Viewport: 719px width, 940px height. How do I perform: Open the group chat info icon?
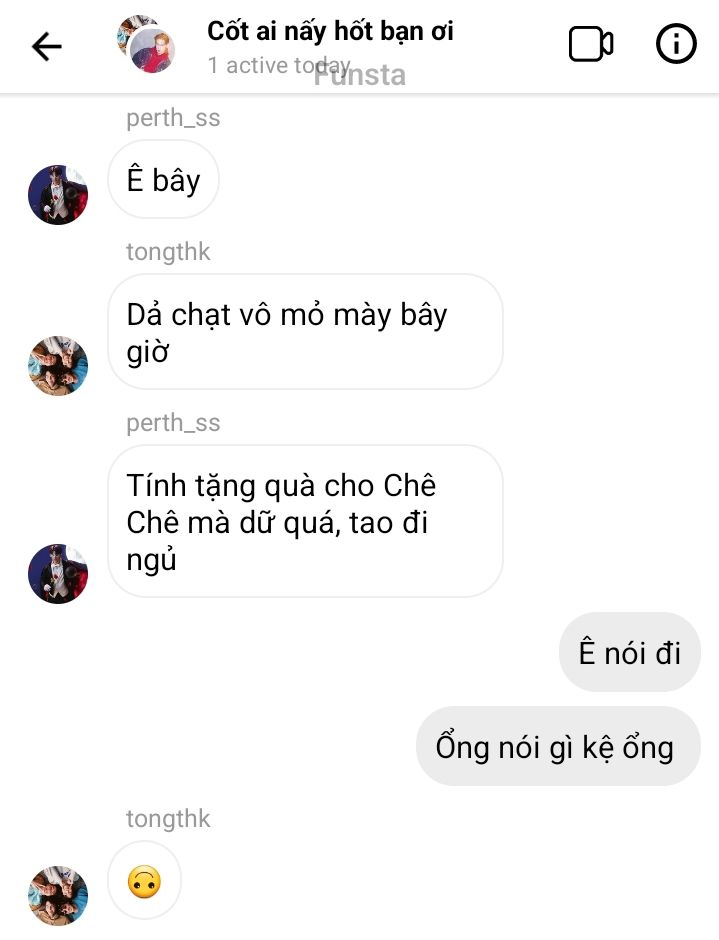(676, 45)
